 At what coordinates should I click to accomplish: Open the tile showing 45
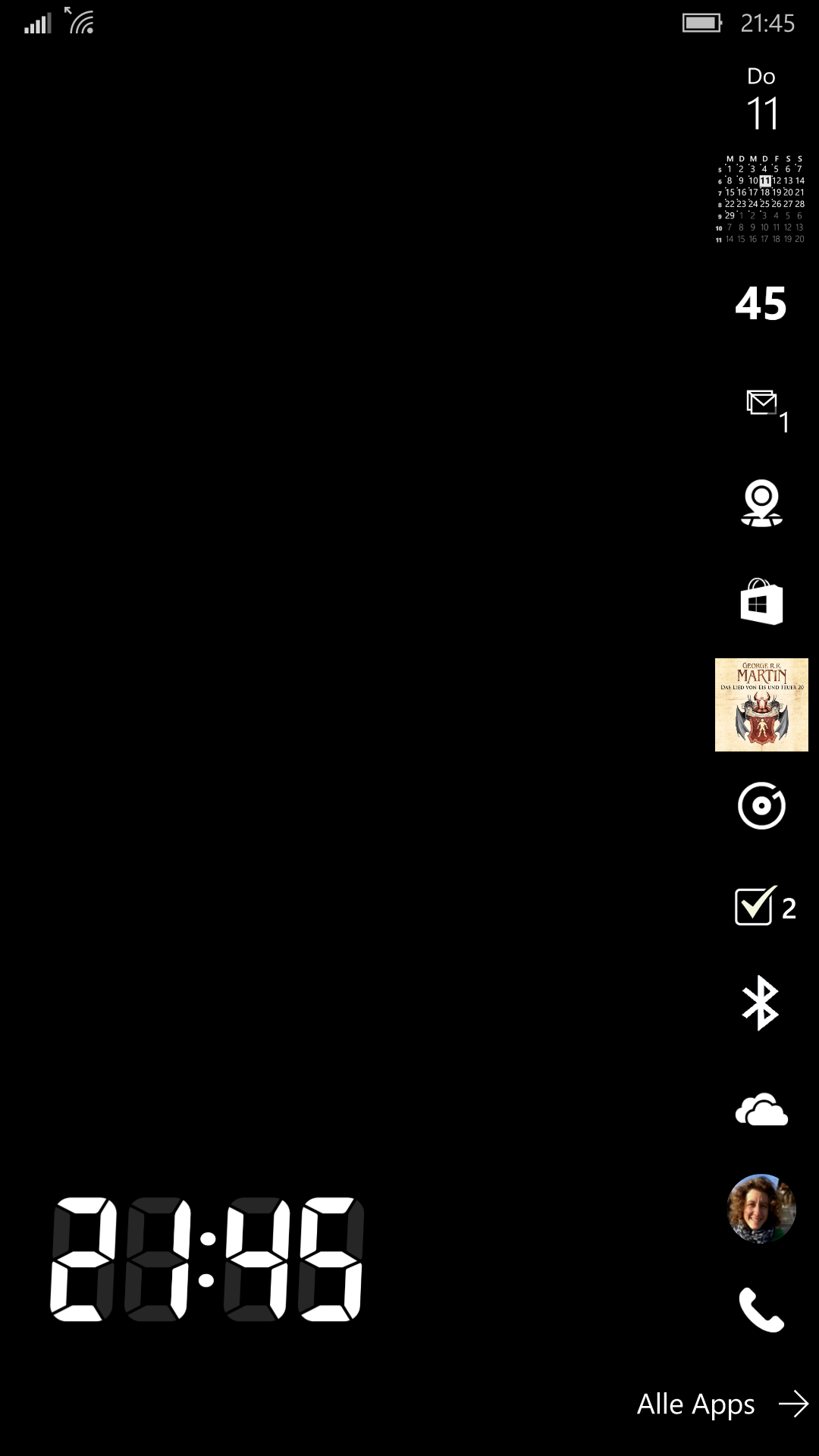(761, 303)
